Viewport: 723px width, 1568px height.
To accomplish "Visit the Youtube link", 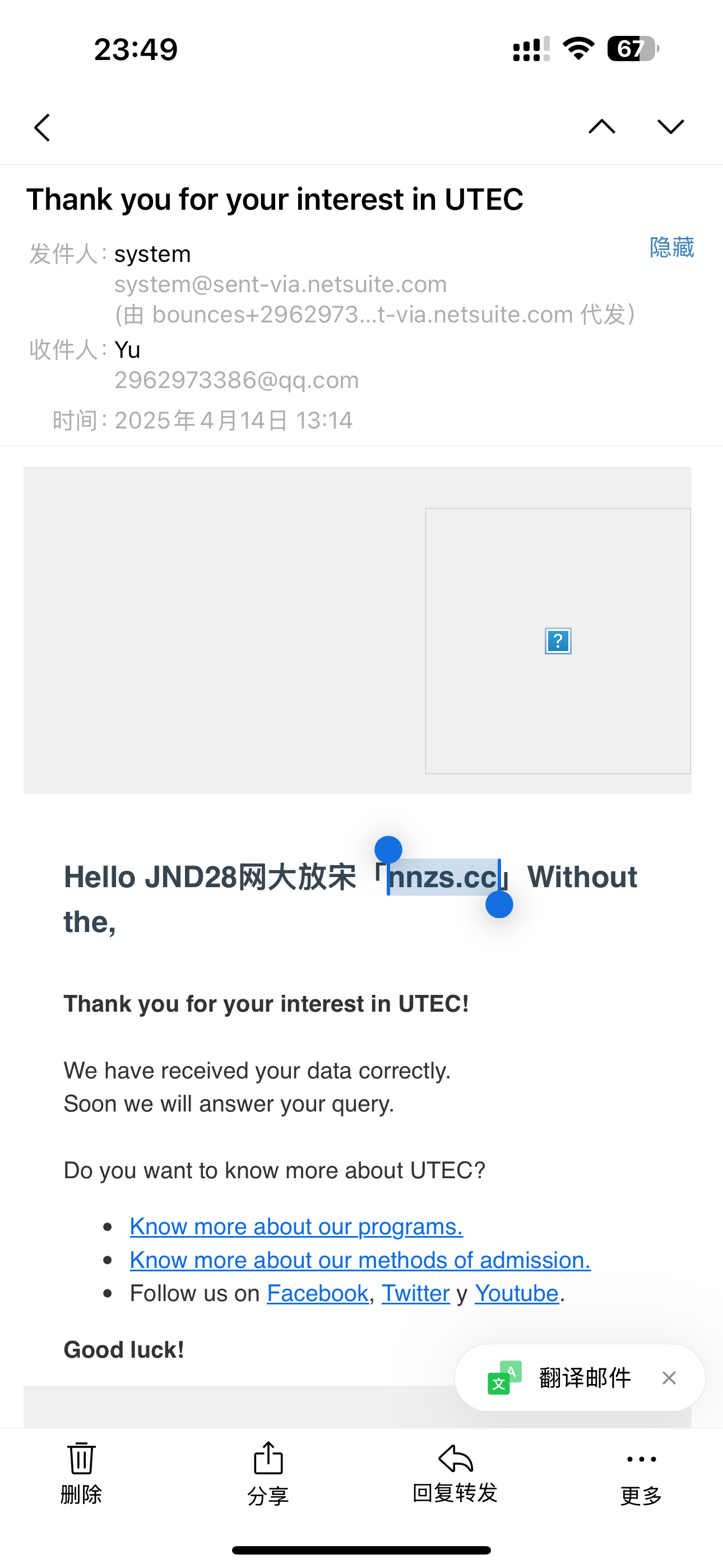I will pos(517,1293).
